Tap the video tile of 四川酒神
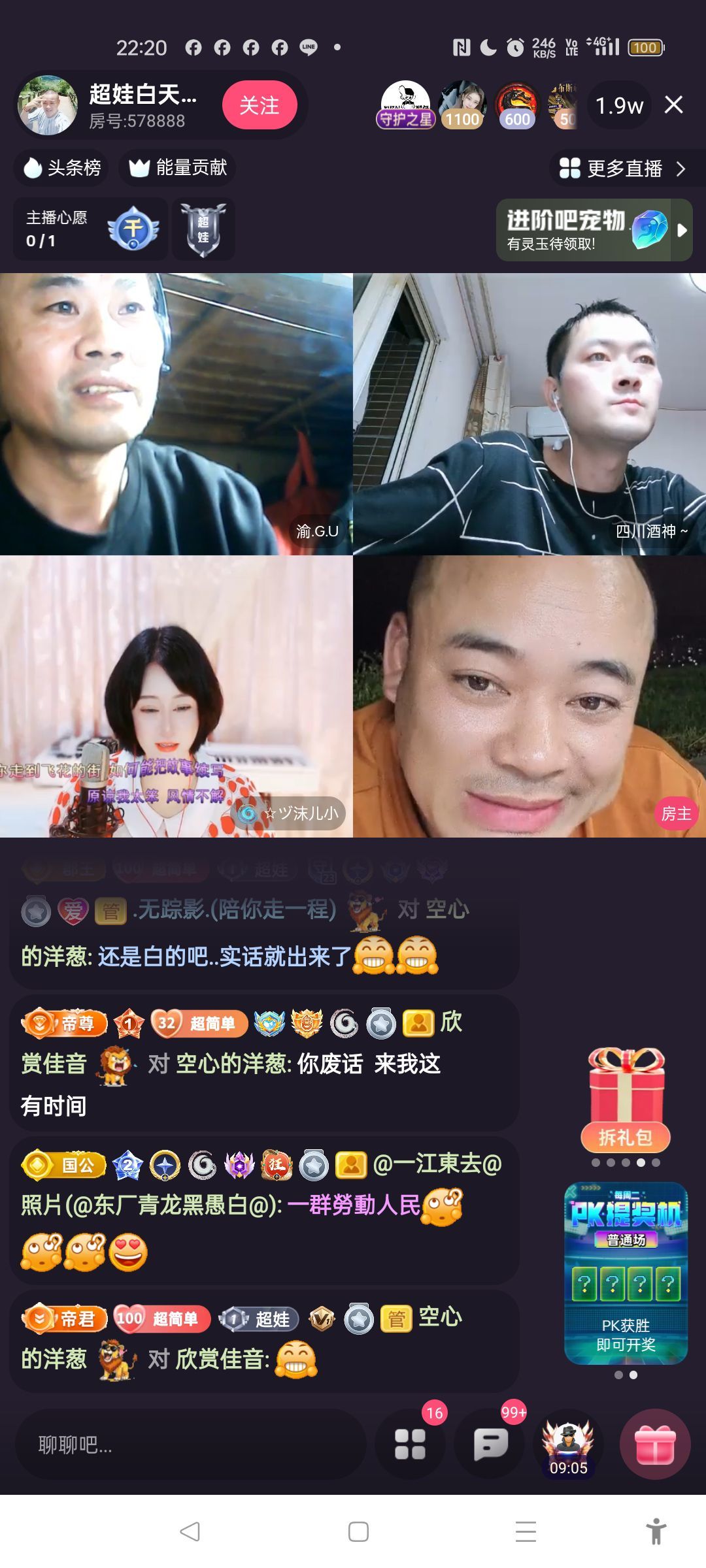Image resolution: width=706 pixels, height=1568 pixels. pos(529,414)
